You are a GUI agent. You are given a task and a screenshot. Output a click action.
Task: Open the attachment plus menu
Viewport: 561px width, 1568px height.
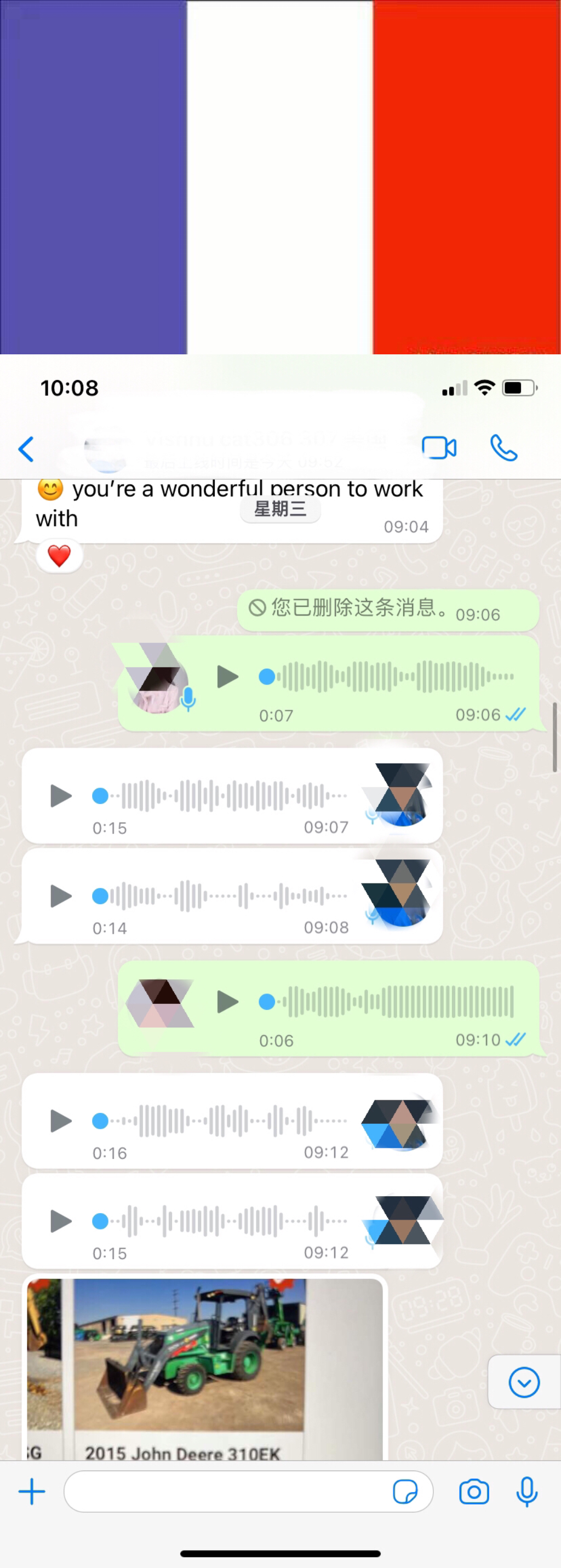(32, 1492)
